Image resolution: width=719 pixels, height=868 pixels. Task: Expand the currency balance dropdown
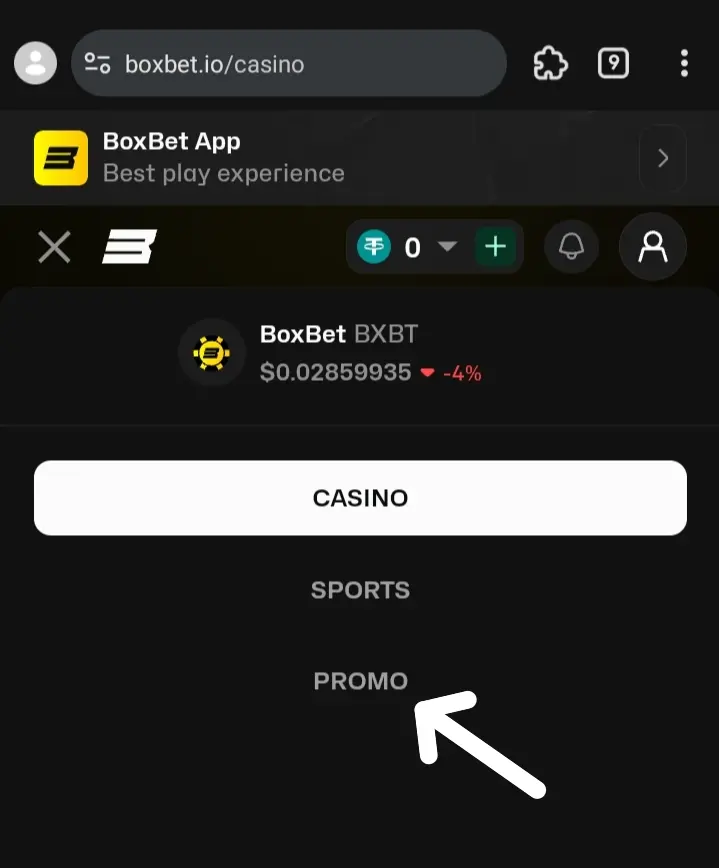(447, 247)
